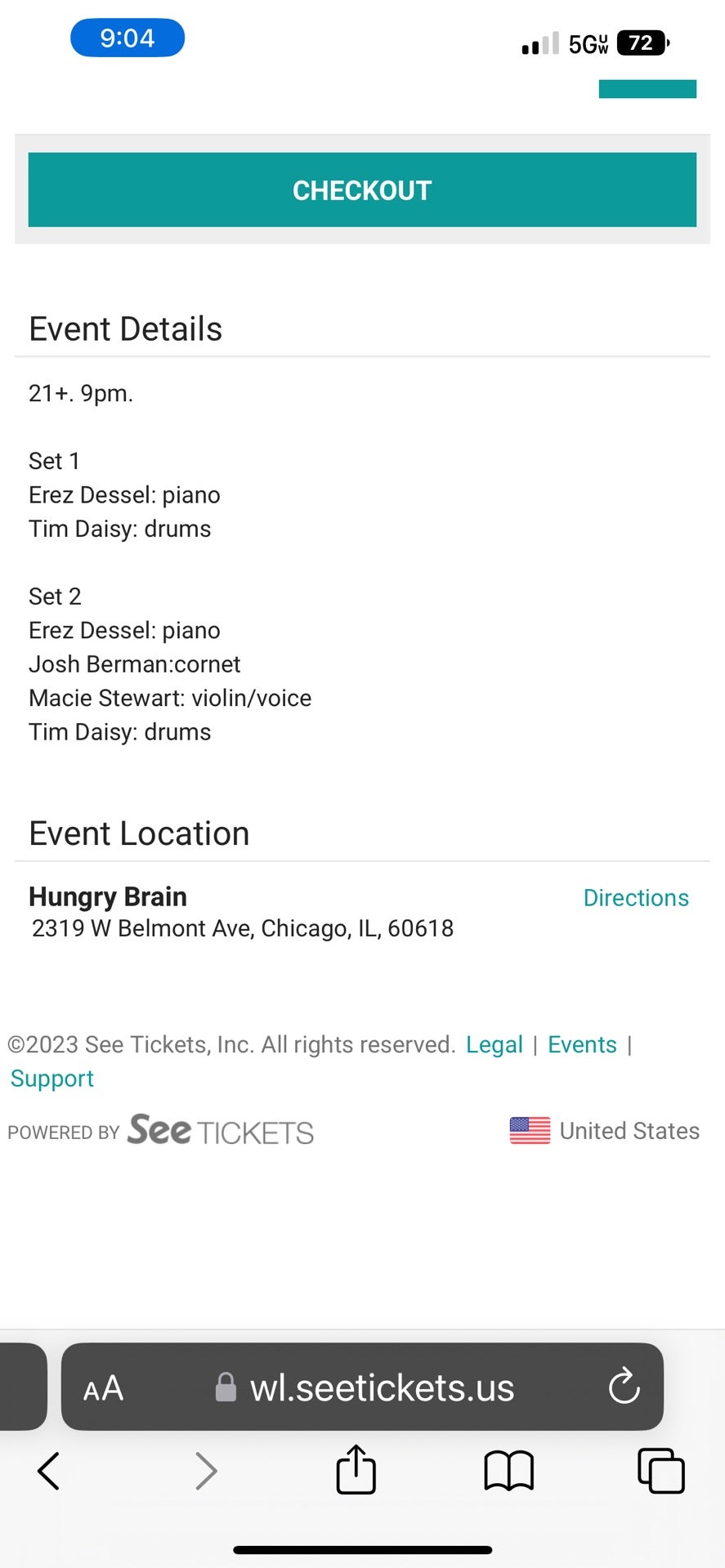Change the United States country selector

click(604, 1131)
